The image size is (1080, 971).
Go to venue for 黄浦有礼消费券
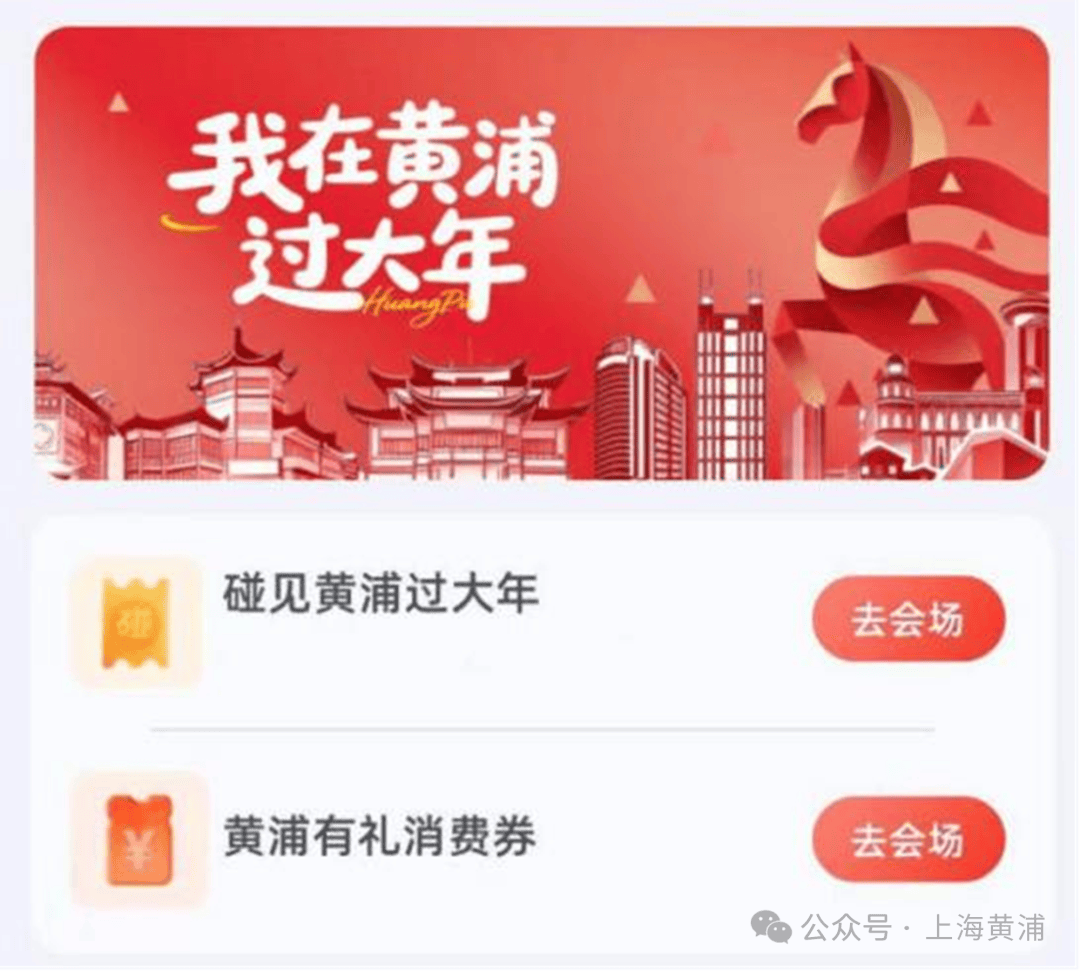907,840
